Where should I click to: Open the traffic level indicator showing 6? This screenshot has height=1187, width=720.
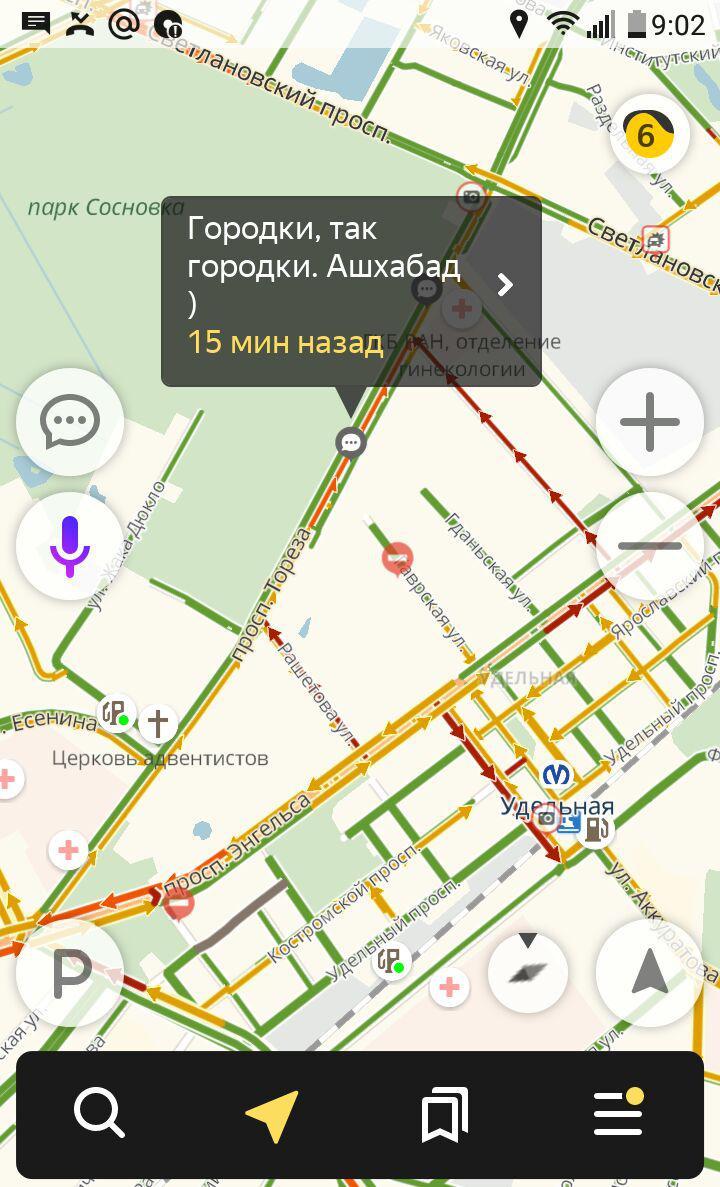(x=649, y=135)
